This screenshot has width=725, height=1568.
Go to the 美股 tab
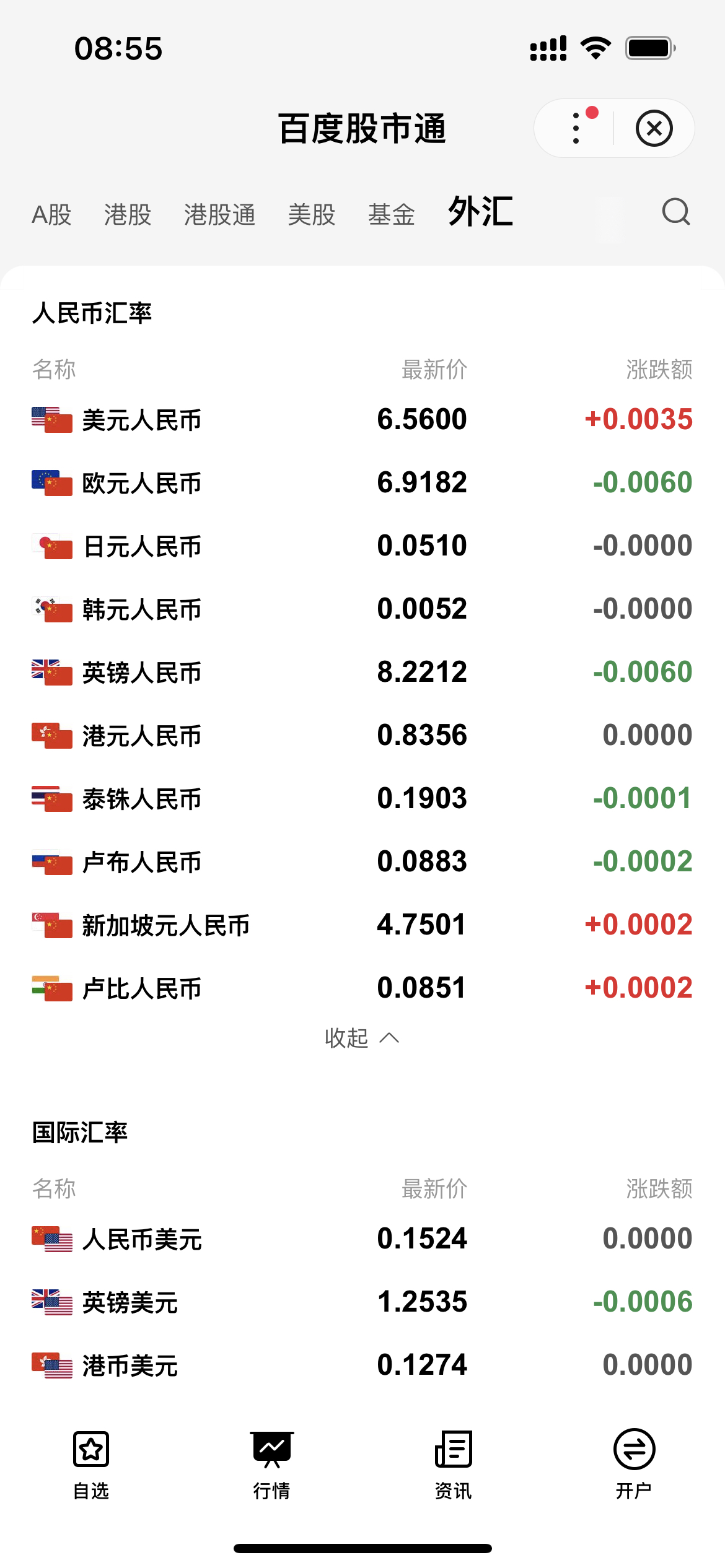pos(312,215)
